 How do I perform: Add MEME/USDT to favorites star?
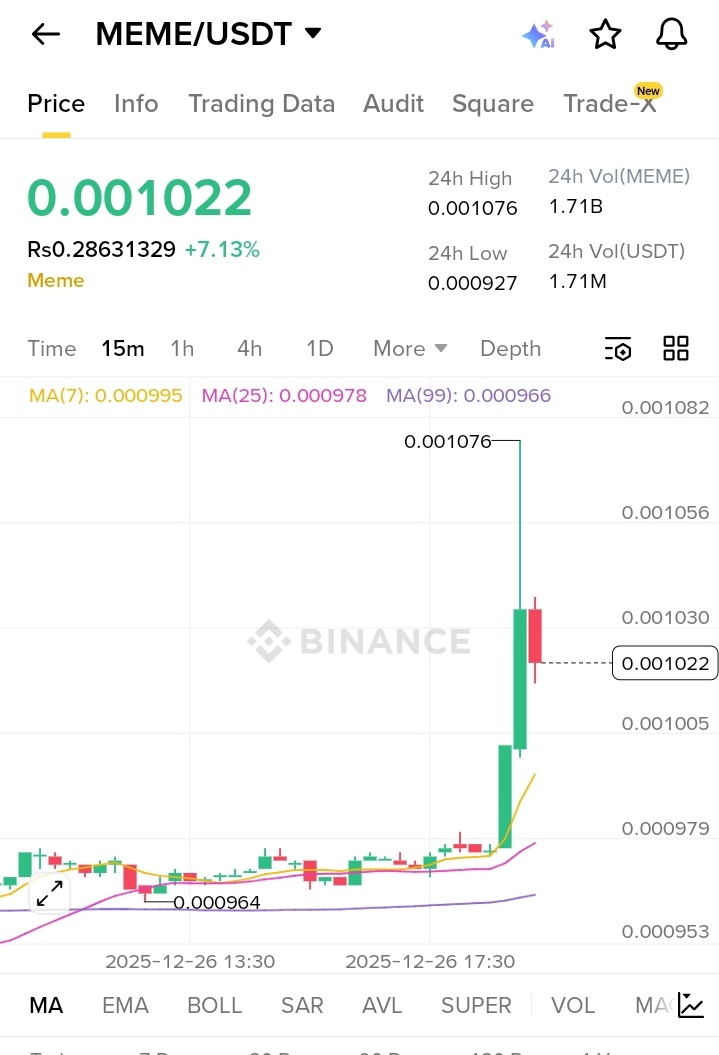(605, 35)
